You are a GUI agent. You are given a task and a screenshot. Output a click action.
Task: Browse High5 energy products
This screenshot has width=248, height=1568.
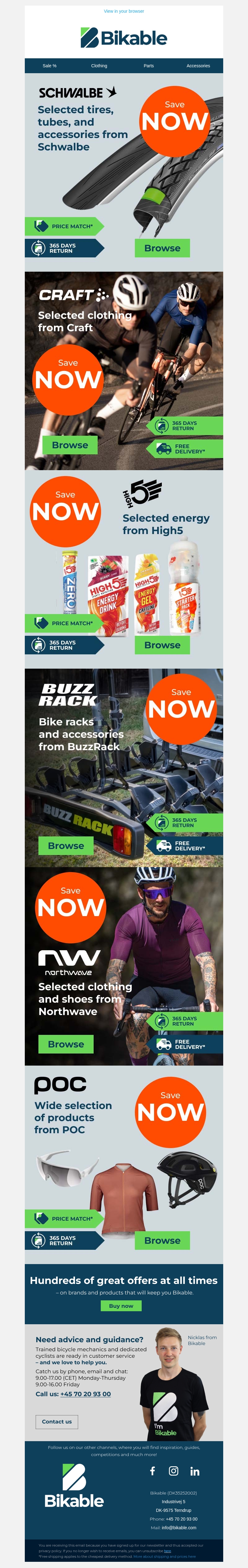point(162,645)
